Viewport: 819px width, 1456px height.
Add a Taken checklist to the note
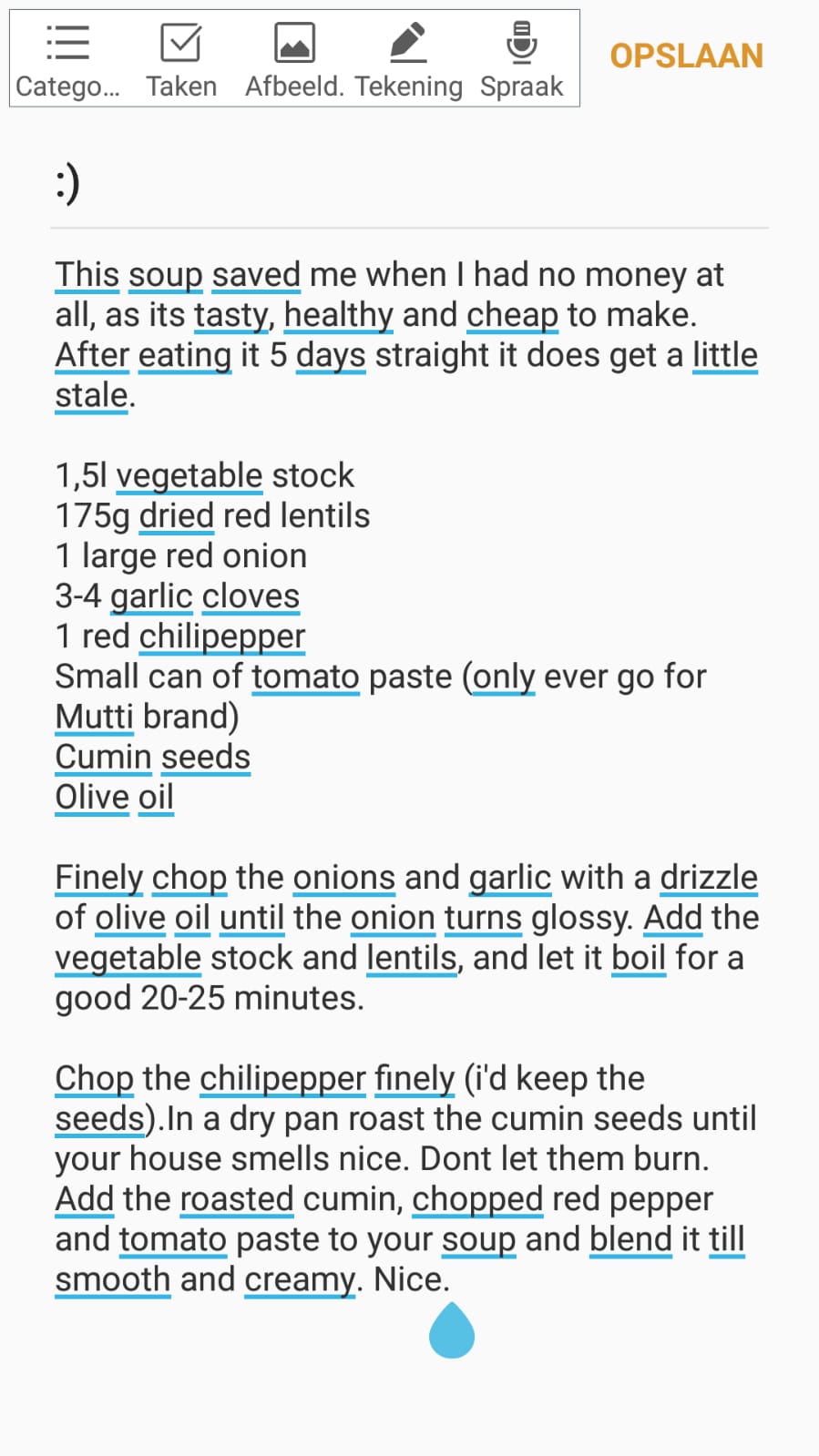tap(181, 59)
